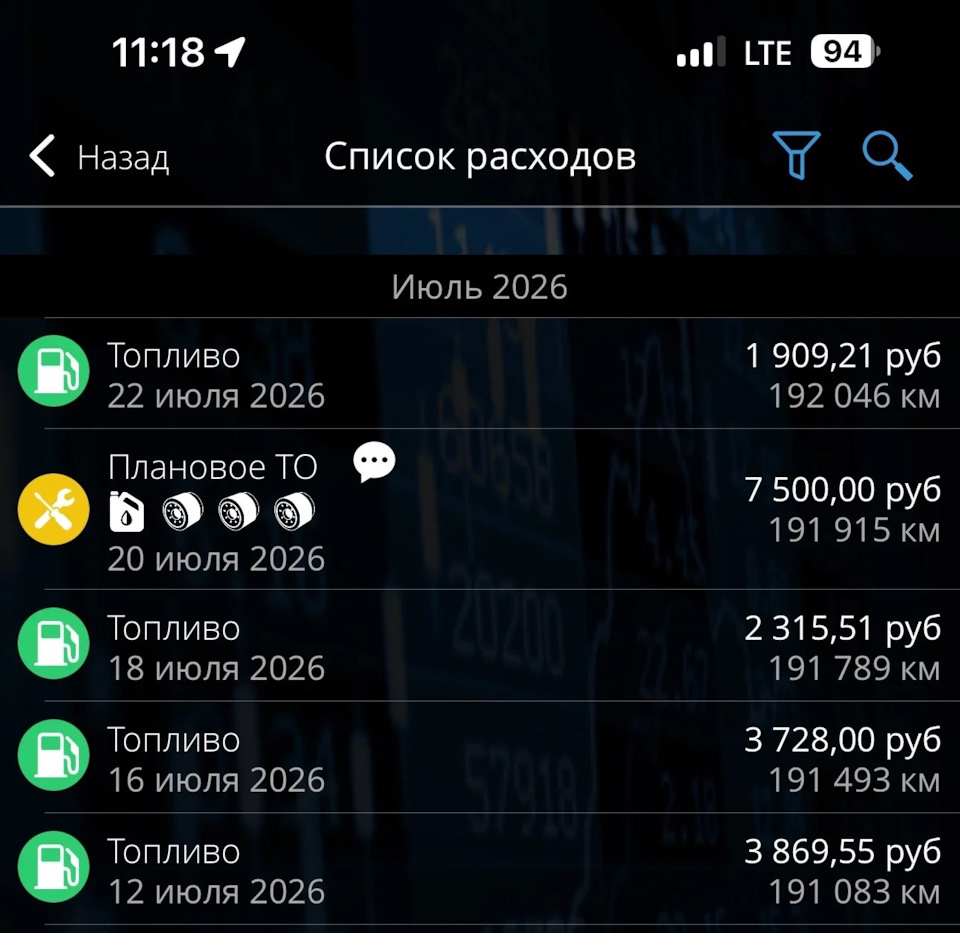Open the fuel expense from 16 июля 2026
The image size is (960, 933).
point(480,757)
